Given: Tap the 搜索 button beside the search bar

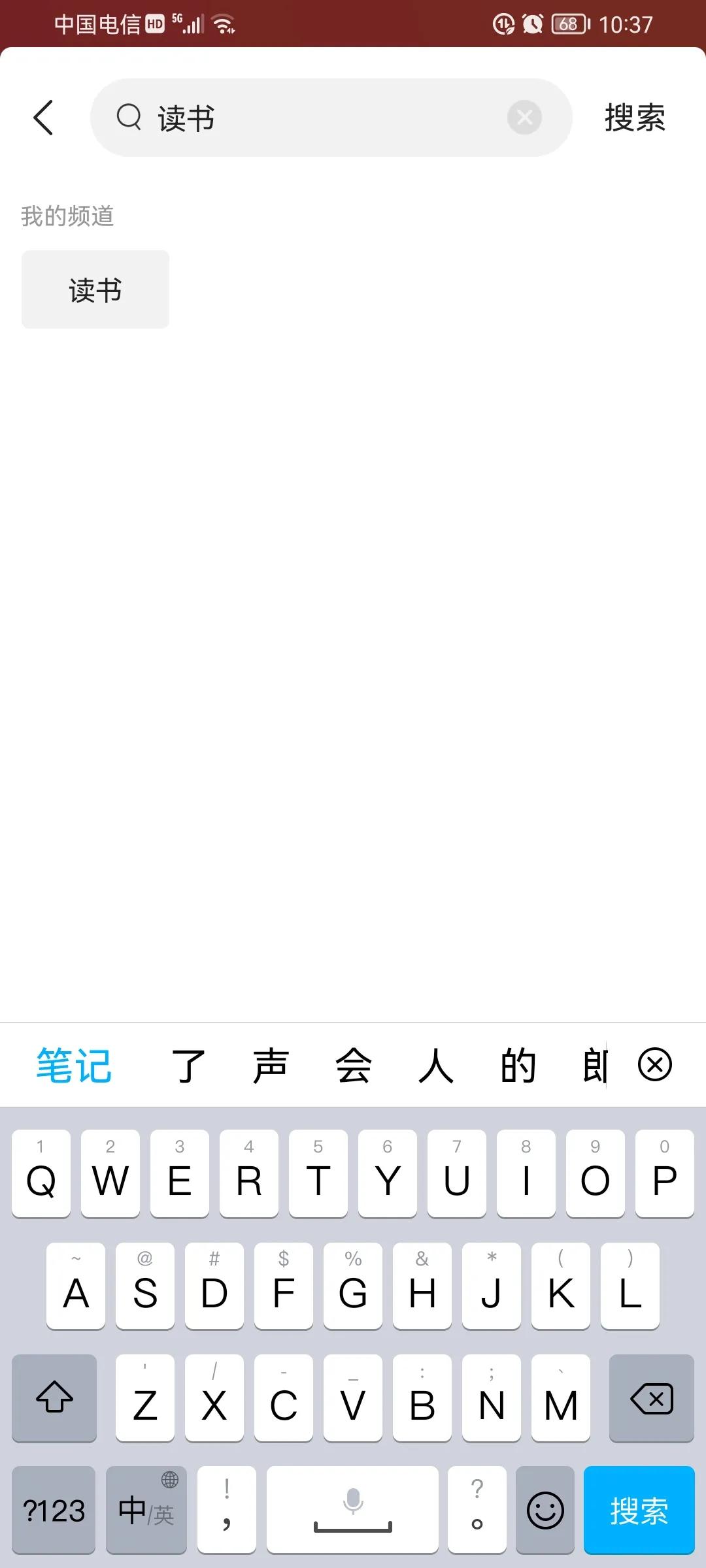Looking at the screenshot, I should coord(635,118).
